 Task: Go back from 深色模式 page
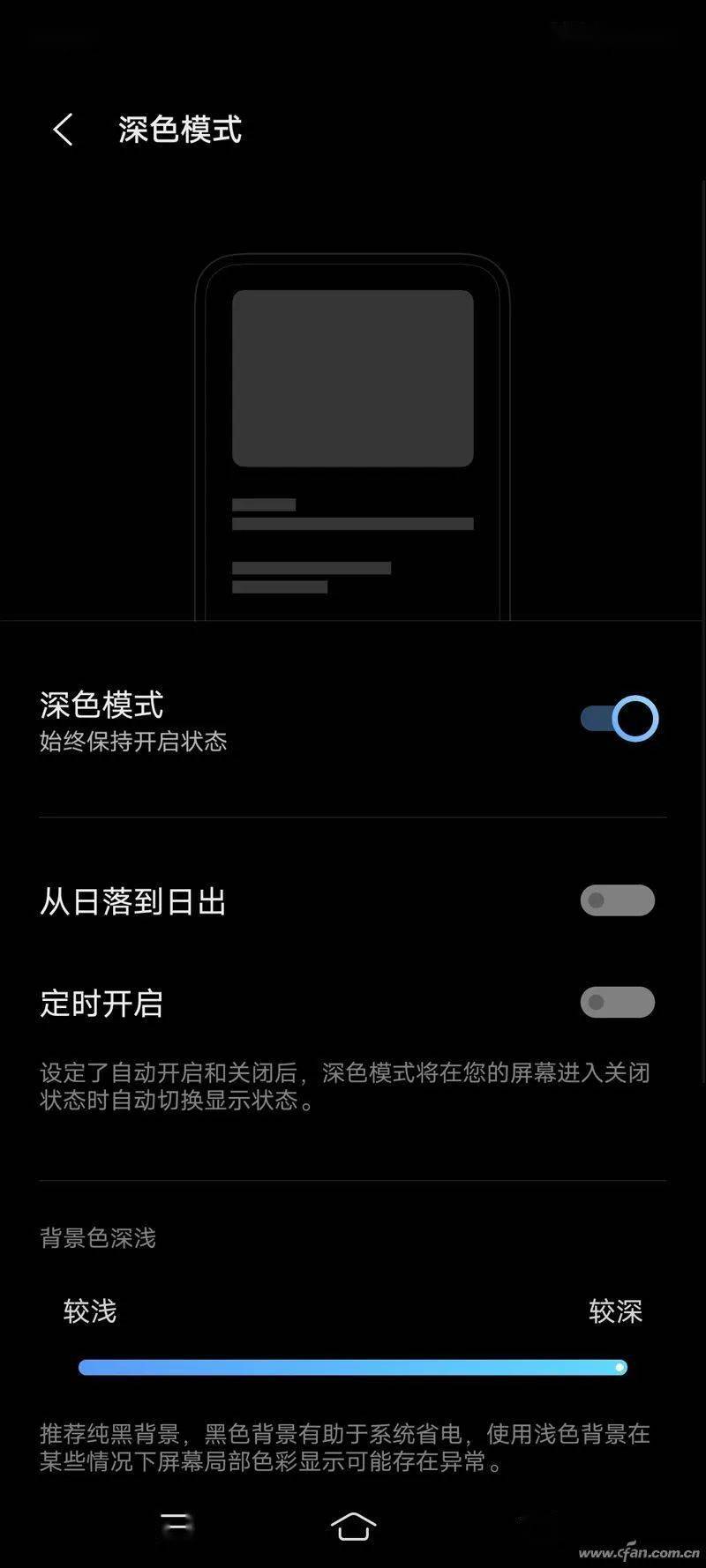63,131
